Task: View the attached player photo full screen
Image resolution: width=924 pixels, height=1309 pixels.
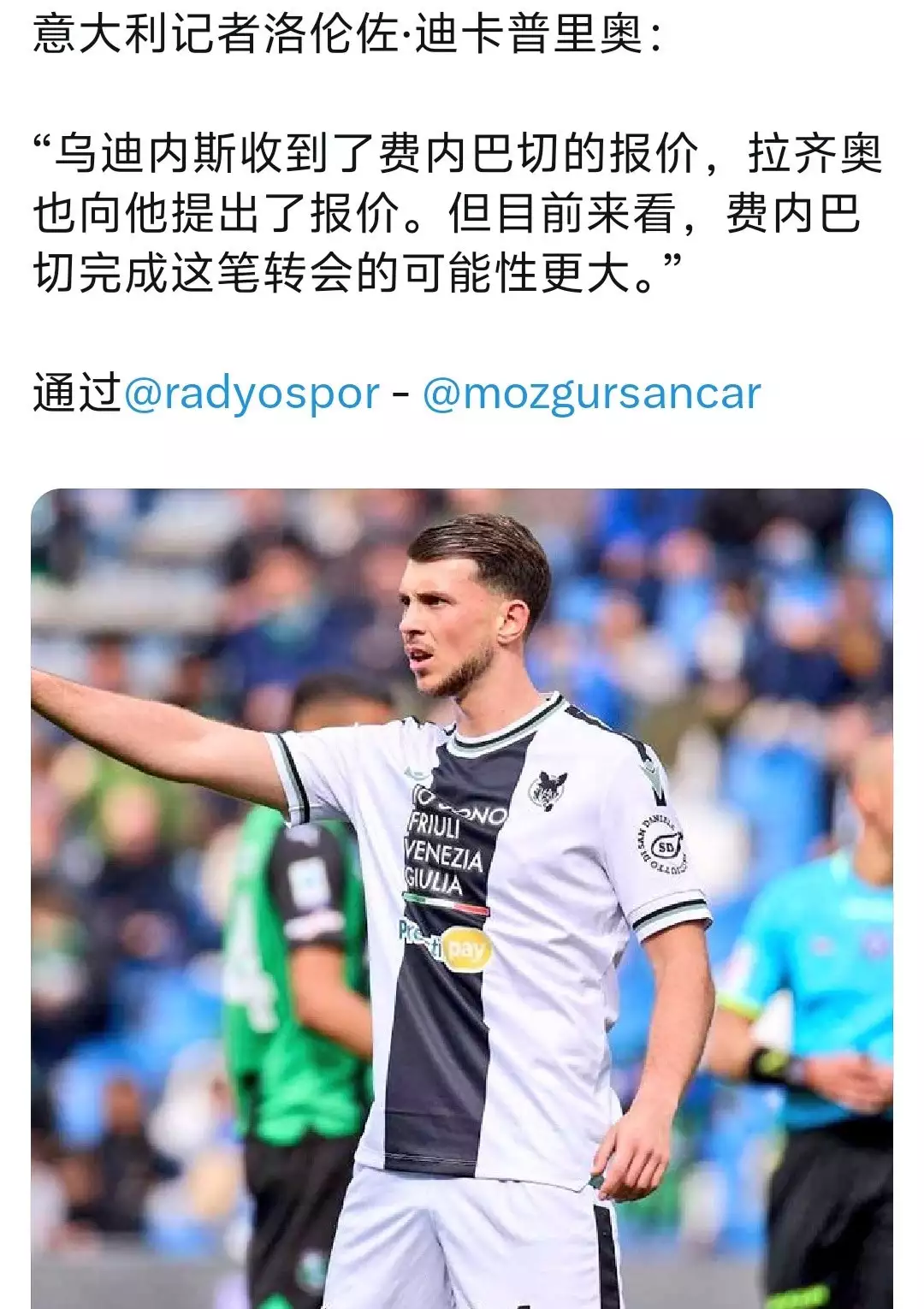Action: pyautogui.click(x=462, y=898)
